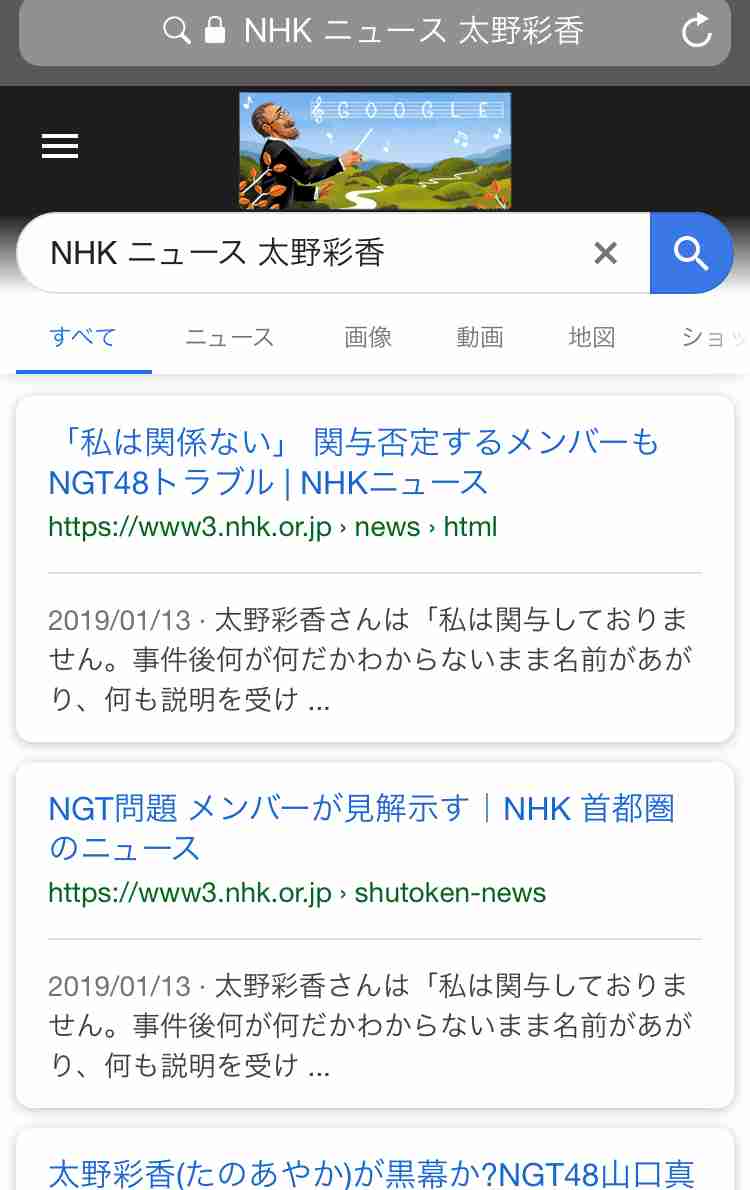
Task: Switch to the 地図 tab
Action: pos(592,338)
